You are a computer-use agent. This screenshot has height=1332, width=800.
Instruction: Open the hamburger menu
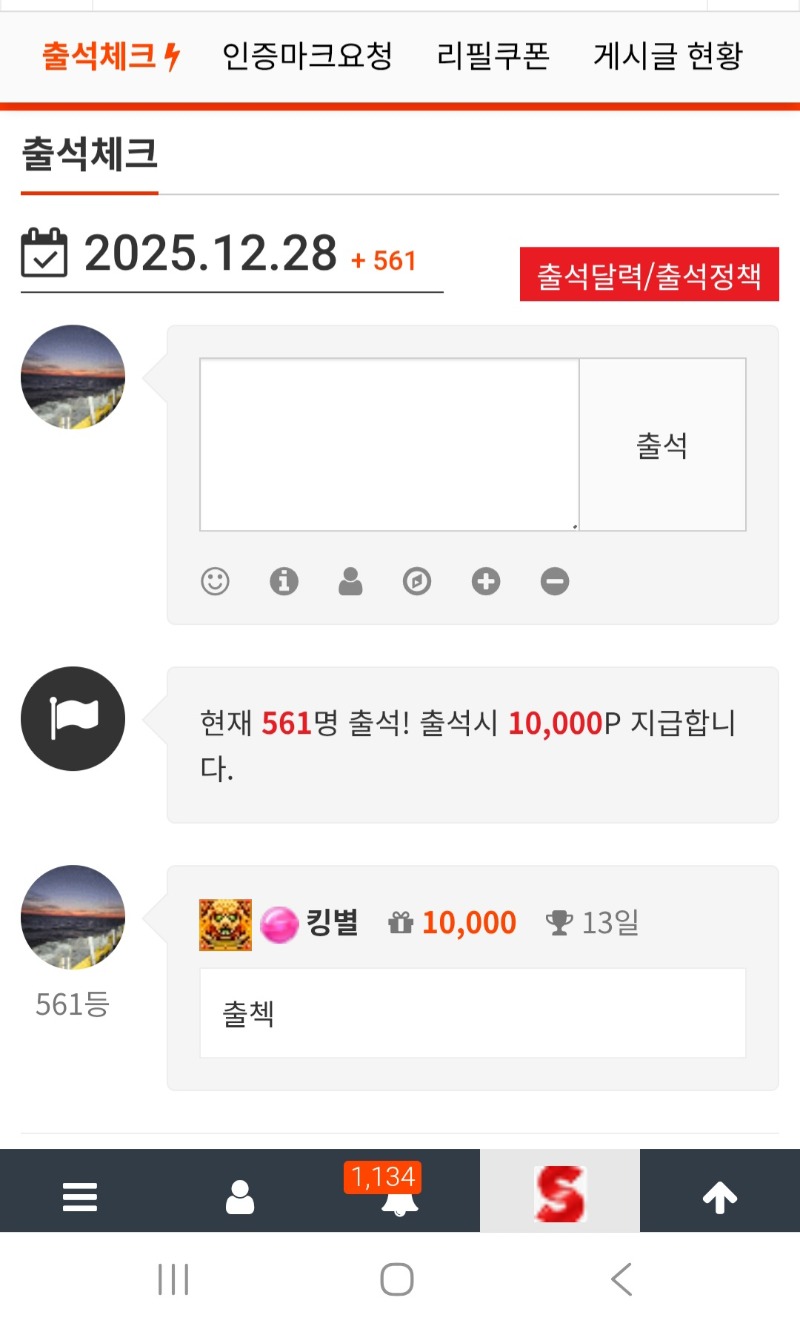[x=80, y=1196]
